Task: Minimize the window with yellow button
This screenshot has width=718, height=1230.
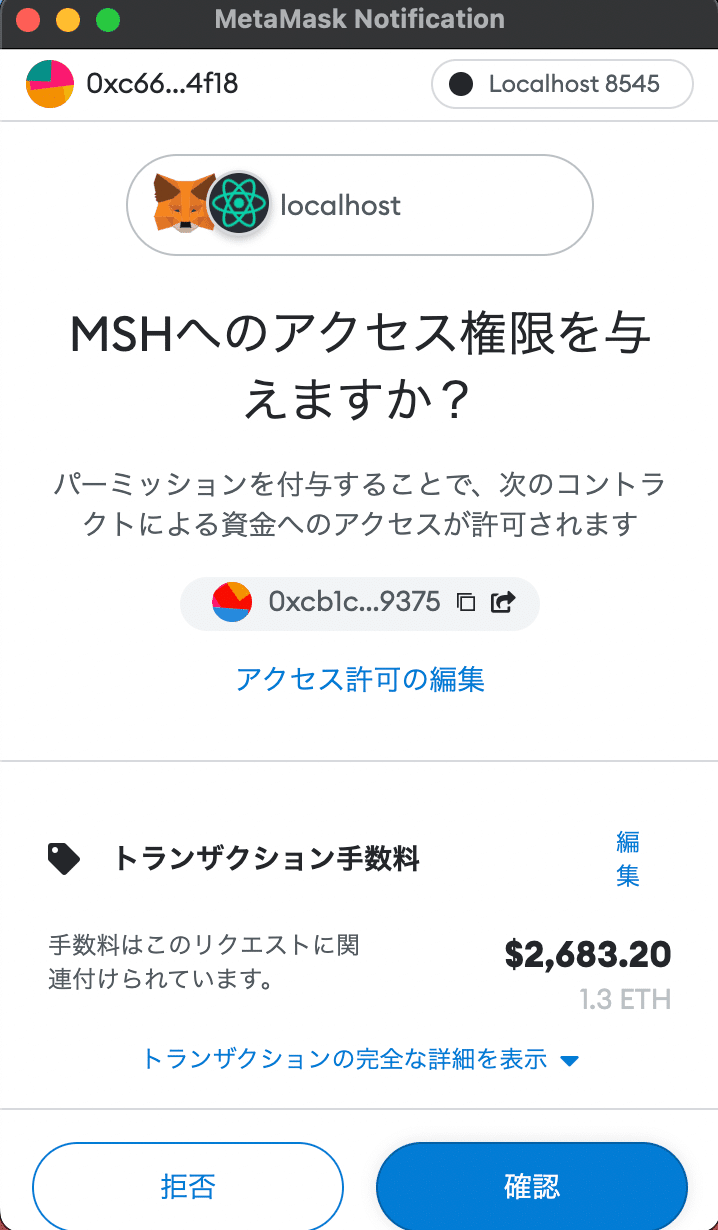Action: (67, 19)
